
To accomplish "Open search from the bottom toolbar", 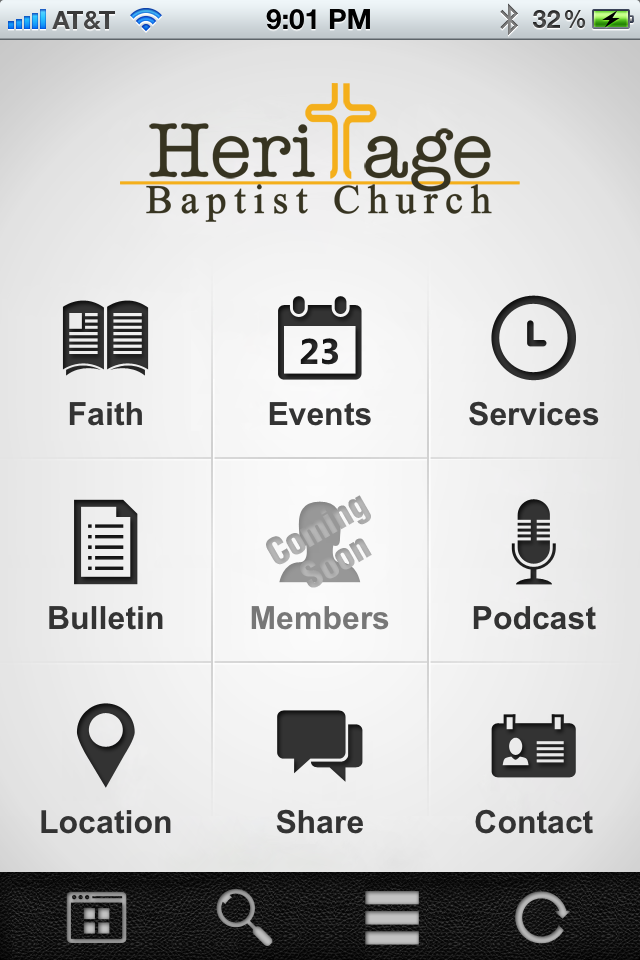I will 244,917.
